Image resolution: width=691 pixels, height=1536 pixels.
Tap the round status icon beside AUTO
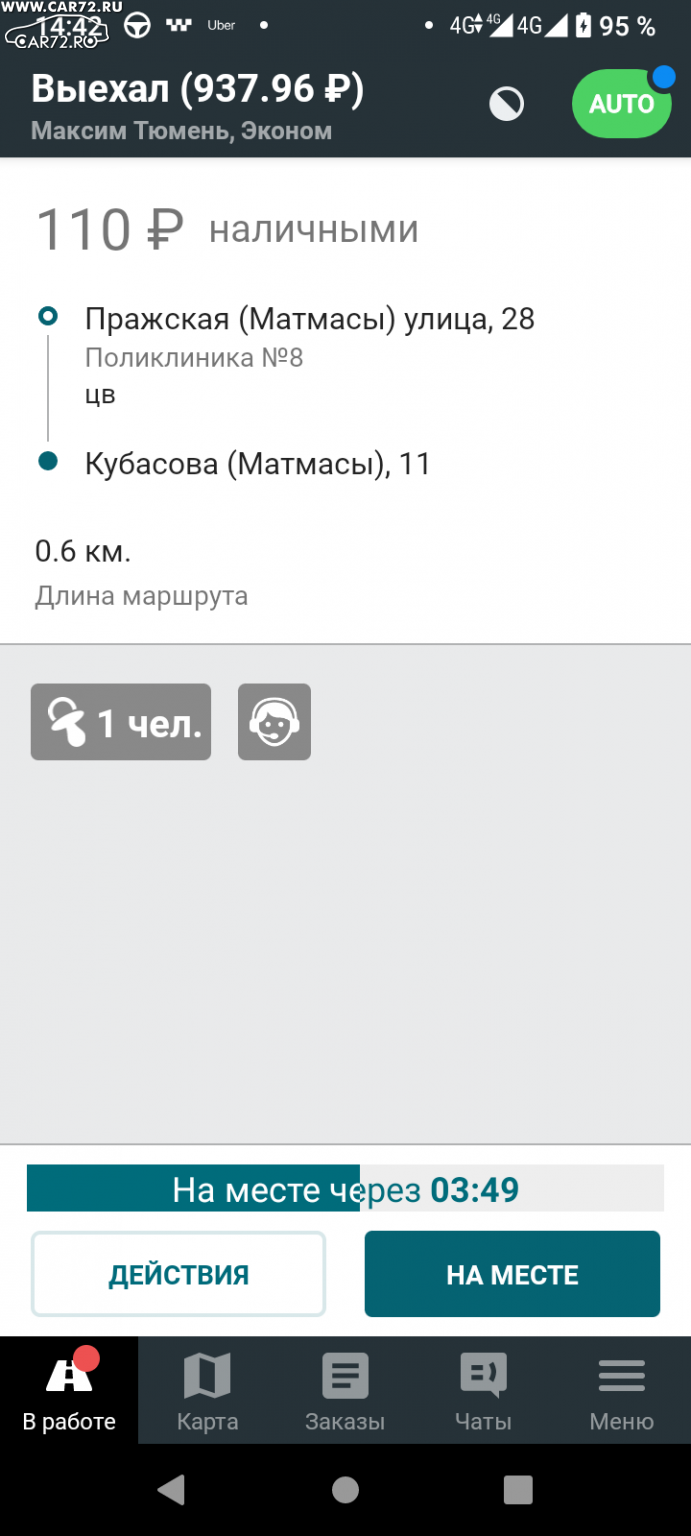[x=507, y=104]
